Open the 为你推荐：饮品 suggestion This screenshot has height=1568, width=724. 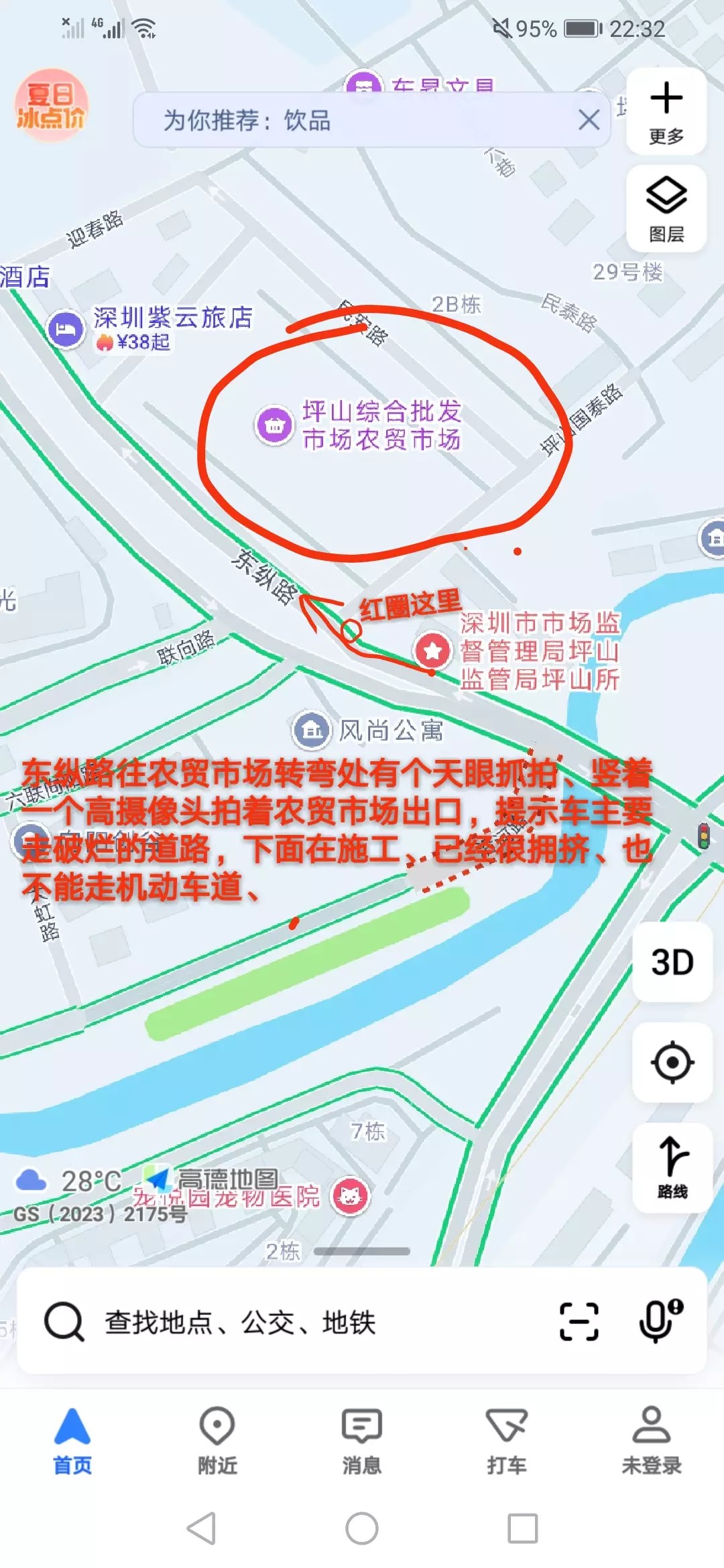coord(335,121)
